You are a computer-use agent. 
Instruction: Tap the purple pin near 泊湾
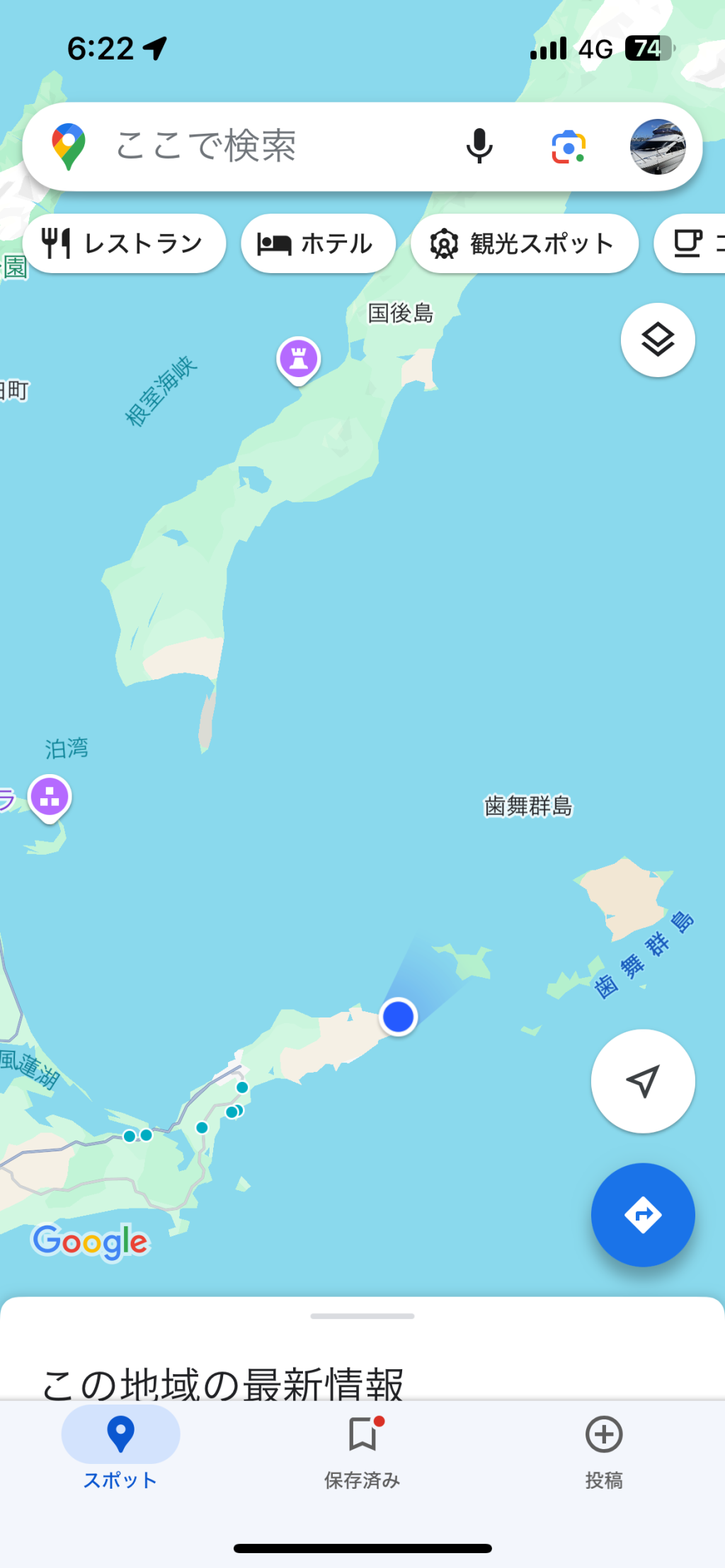click(x=50, y=799)
